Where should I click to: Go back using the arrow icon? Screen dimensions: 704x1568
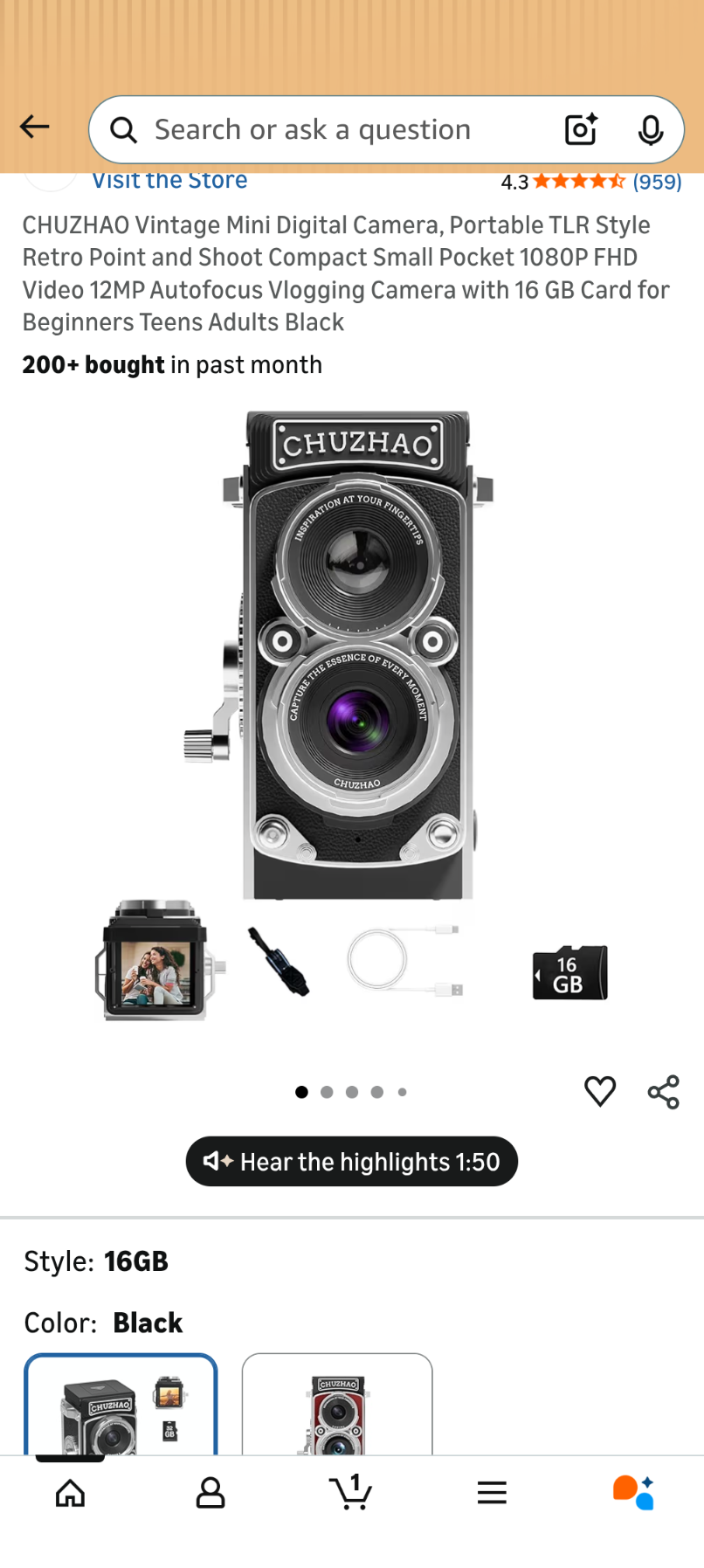pyautogui.click(x=35, y=128)
